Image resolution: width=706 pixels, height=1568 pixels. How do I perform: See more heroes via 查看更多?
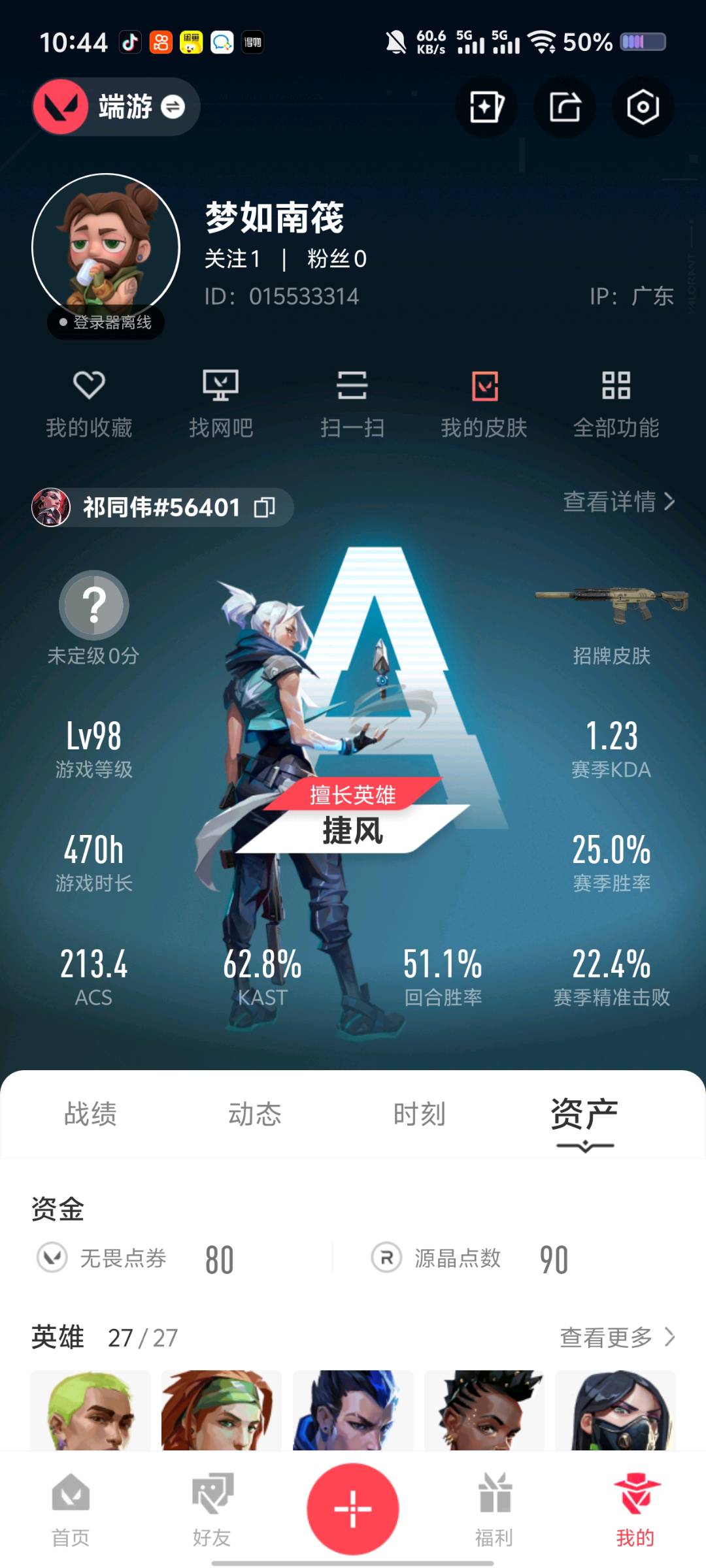coord(617,1337)
